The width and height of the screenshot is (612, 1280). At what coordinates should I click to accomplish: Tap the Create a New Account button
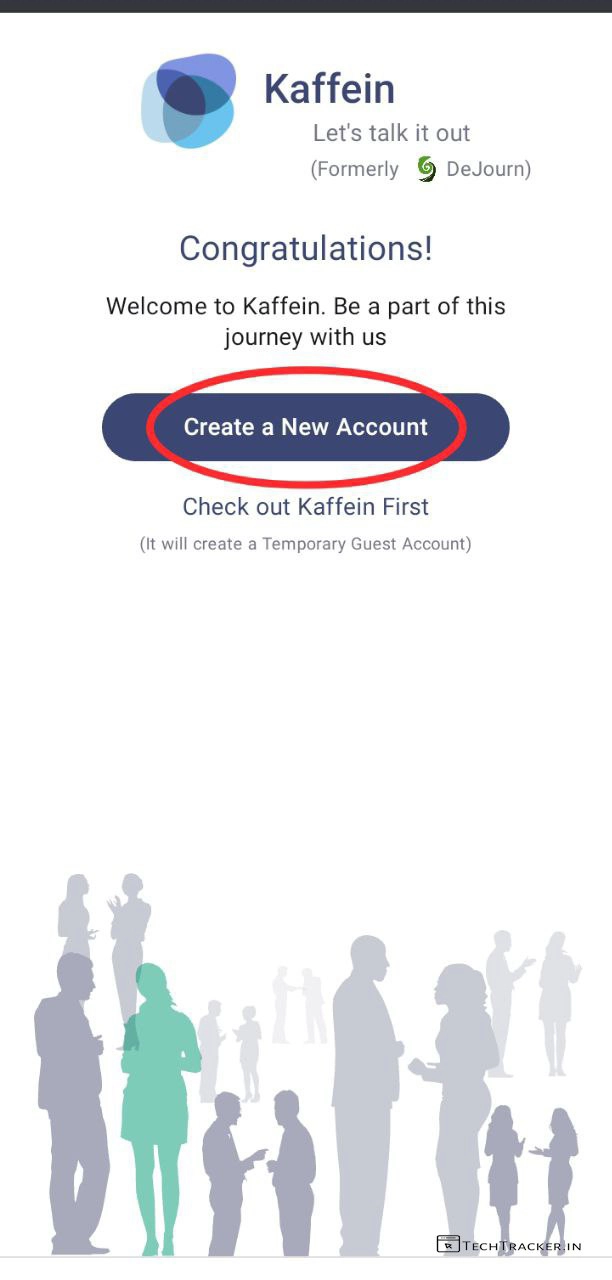306,427
